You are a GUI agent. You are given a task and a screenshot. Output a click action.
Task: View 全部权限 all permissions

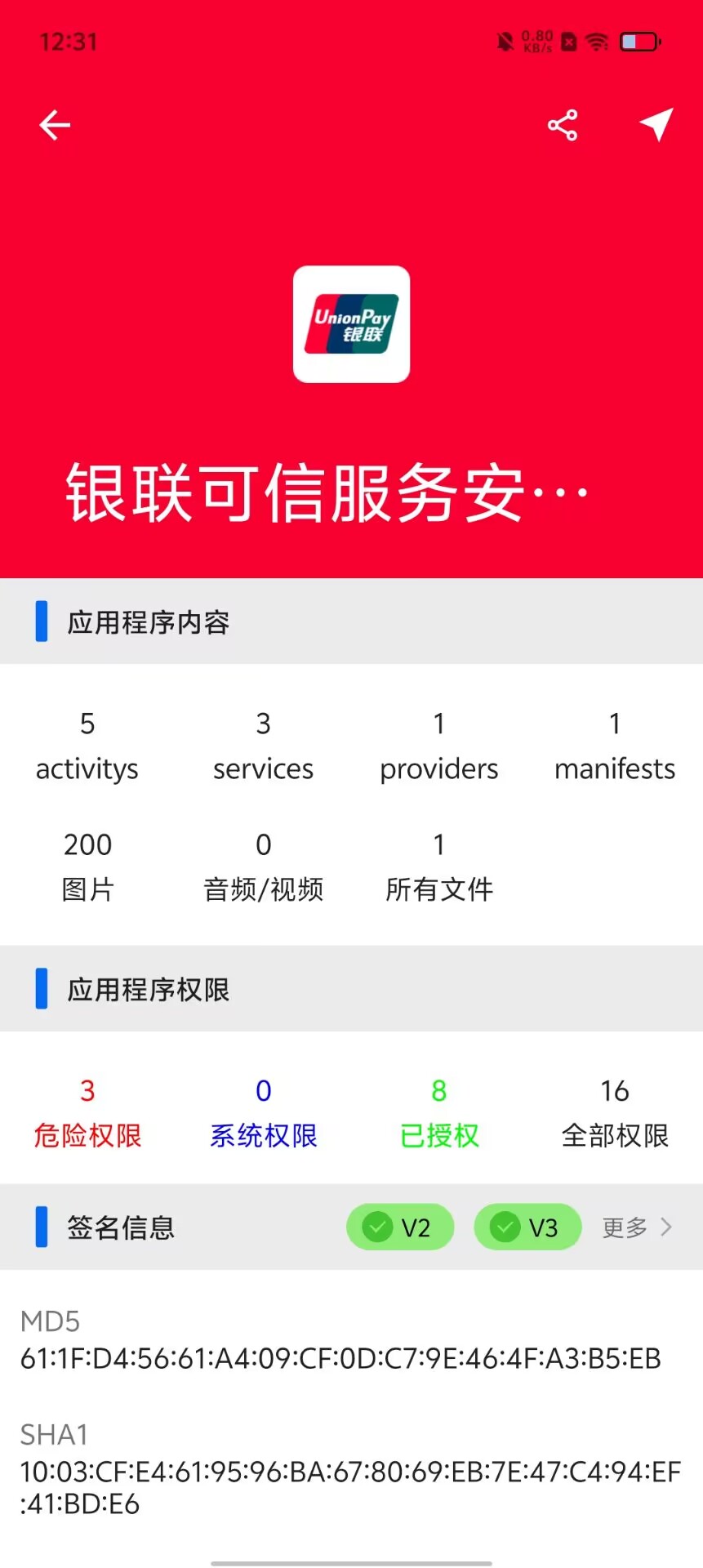(615, 1112)
